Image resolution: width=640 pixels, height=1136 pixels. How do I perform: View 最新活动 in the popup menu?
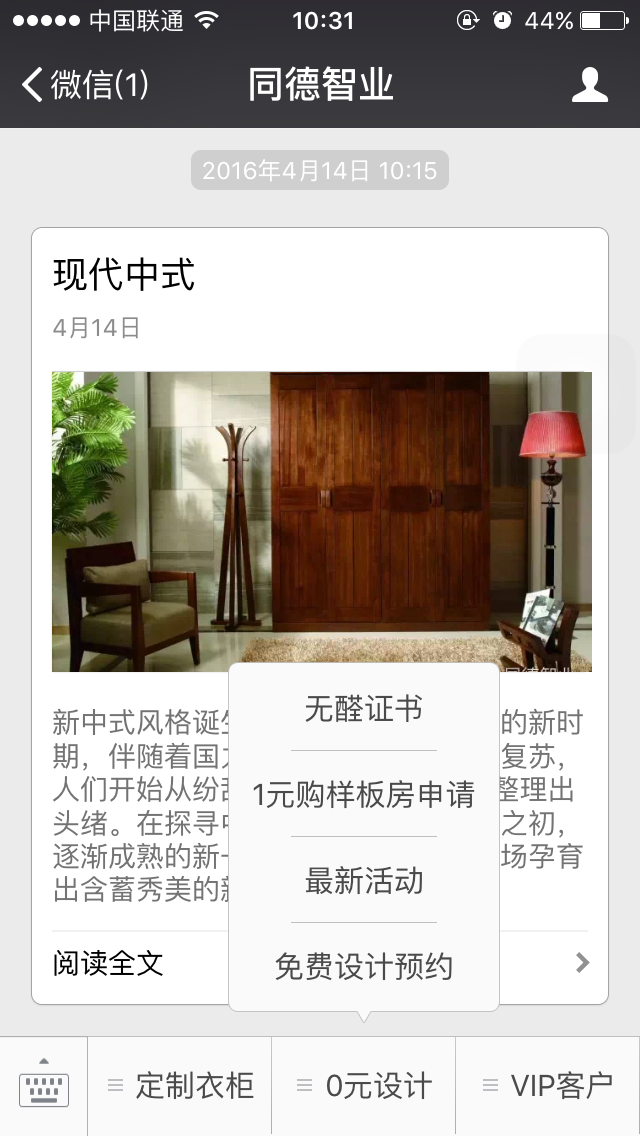click(x=364, y=881)
